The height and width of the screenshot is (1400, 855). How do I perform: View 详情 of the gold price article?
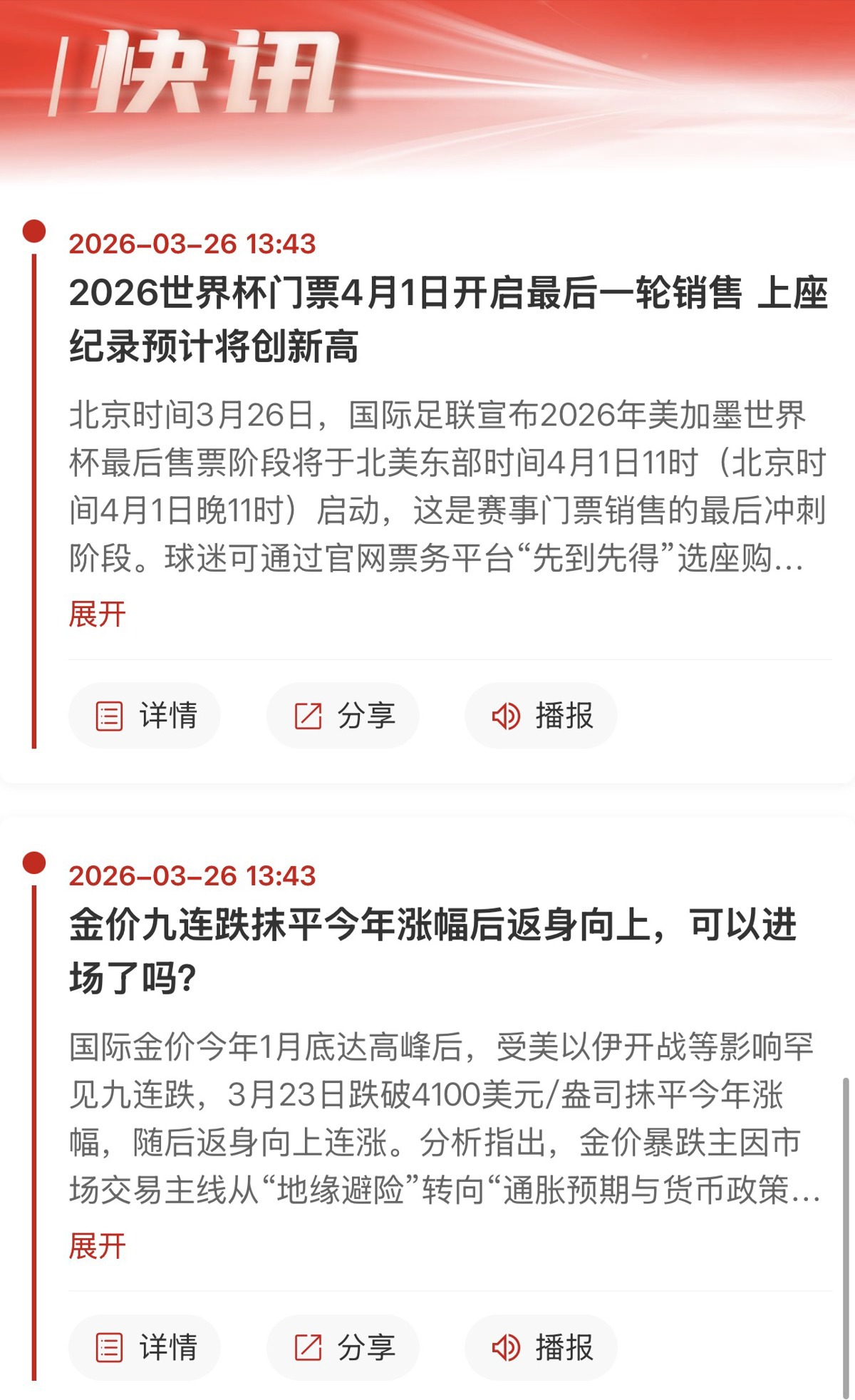coord(145,1347)
